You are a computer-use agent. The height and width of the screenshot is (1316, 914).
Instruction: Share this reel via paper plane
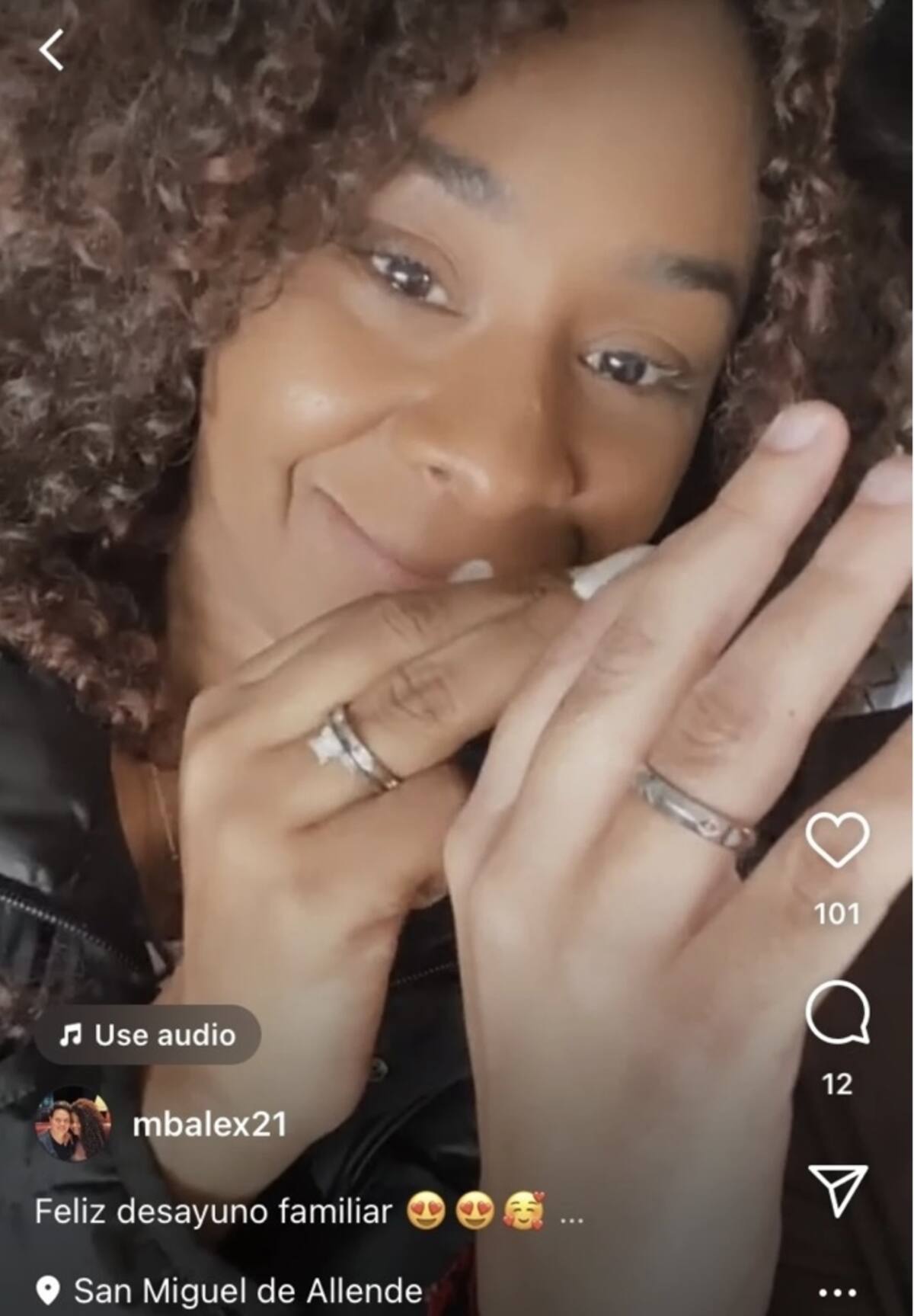[837, 1190]
